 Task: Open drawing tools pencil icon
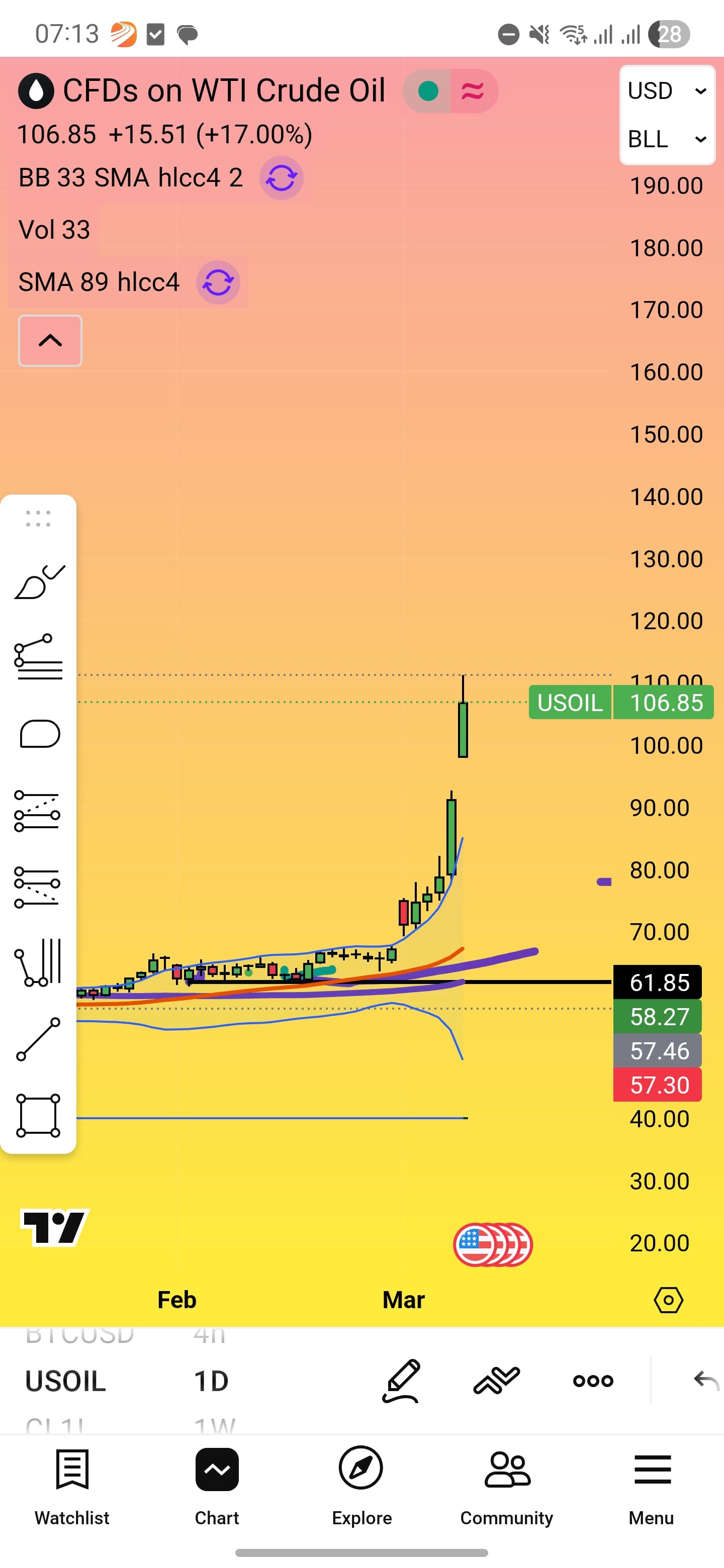tap(401, 1380)
